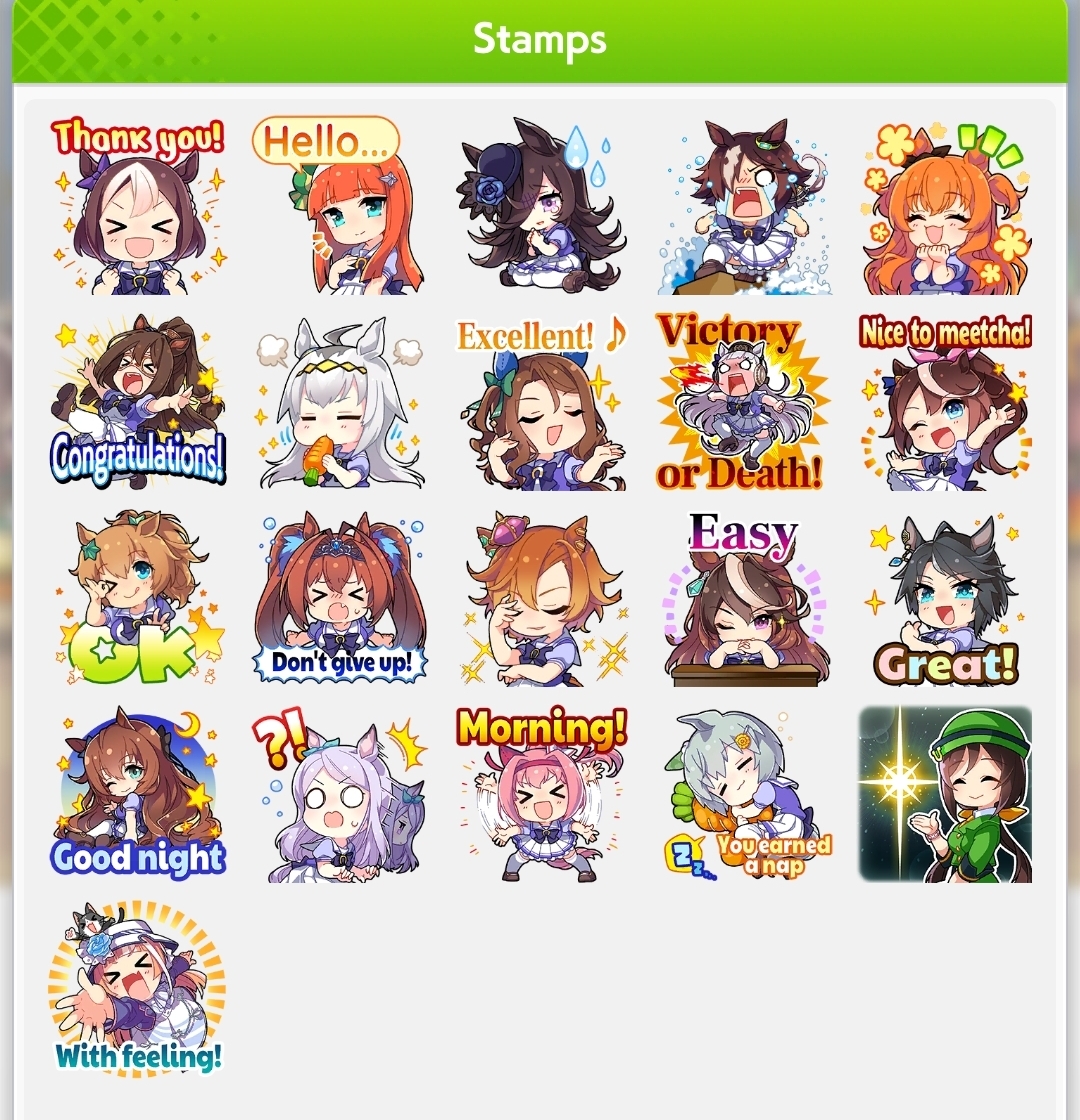Tap the "Nice to meetcha!" stamp

tap(945, 402)
